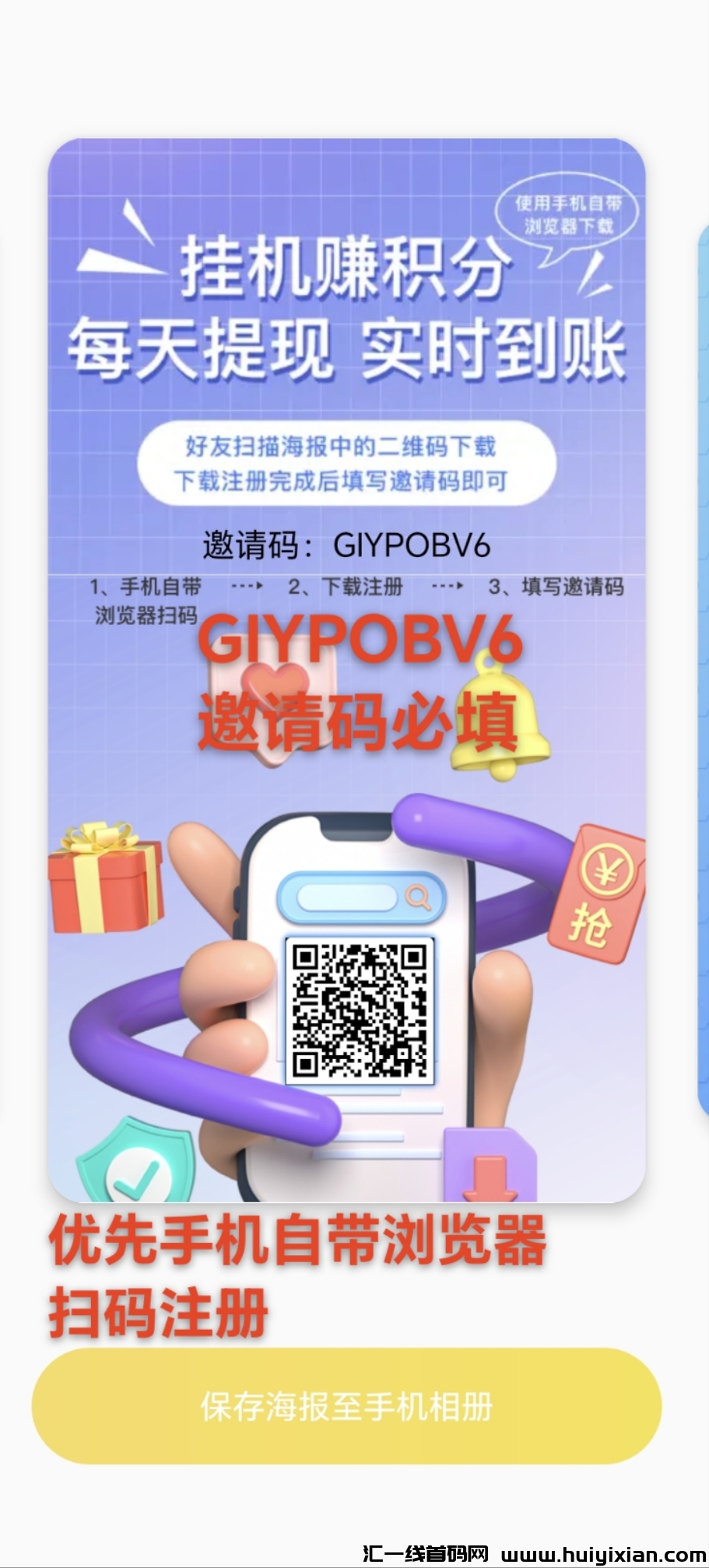Click step label 3、填写邀请码
709x1568 pixels.
[x=556, y=588]
